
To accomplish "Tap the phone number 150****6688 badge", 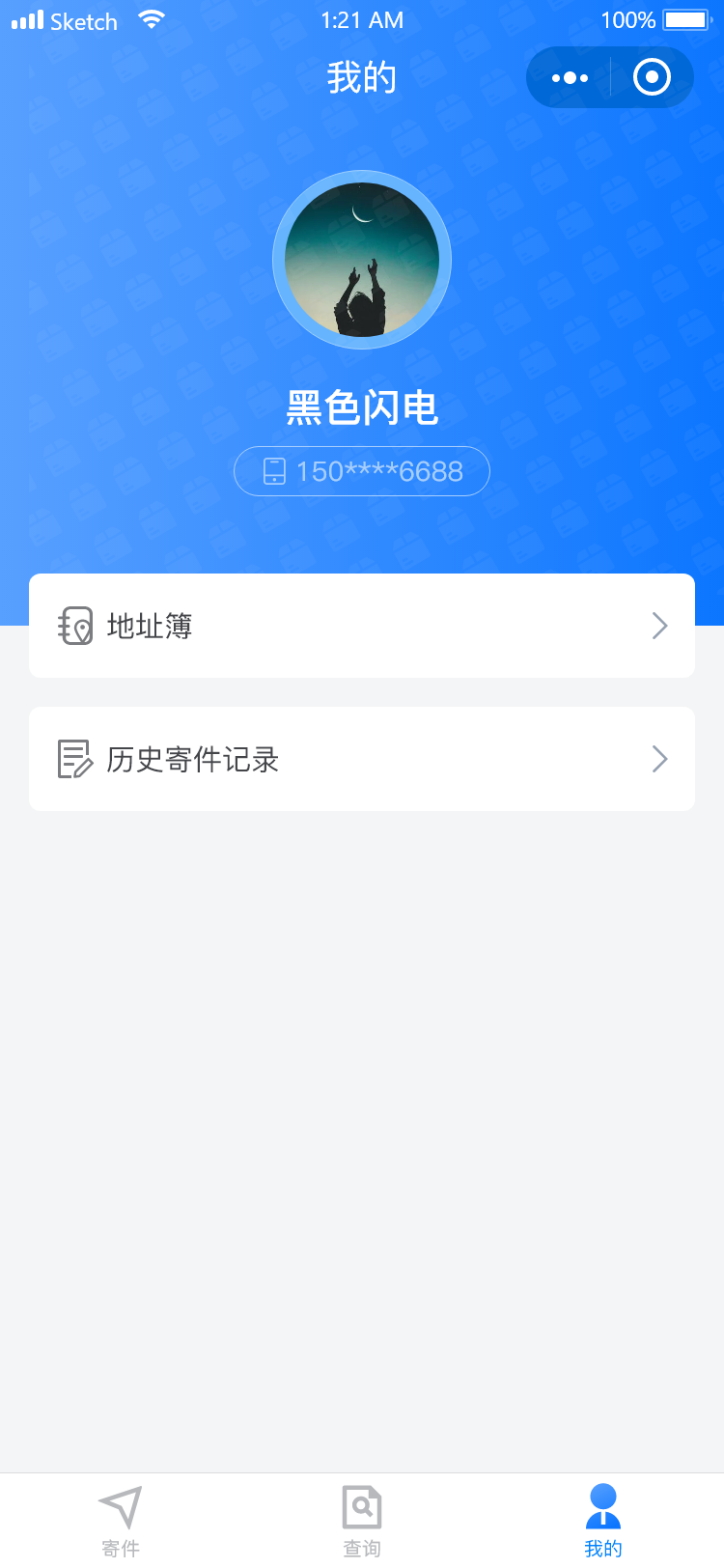I will (362, 471).
